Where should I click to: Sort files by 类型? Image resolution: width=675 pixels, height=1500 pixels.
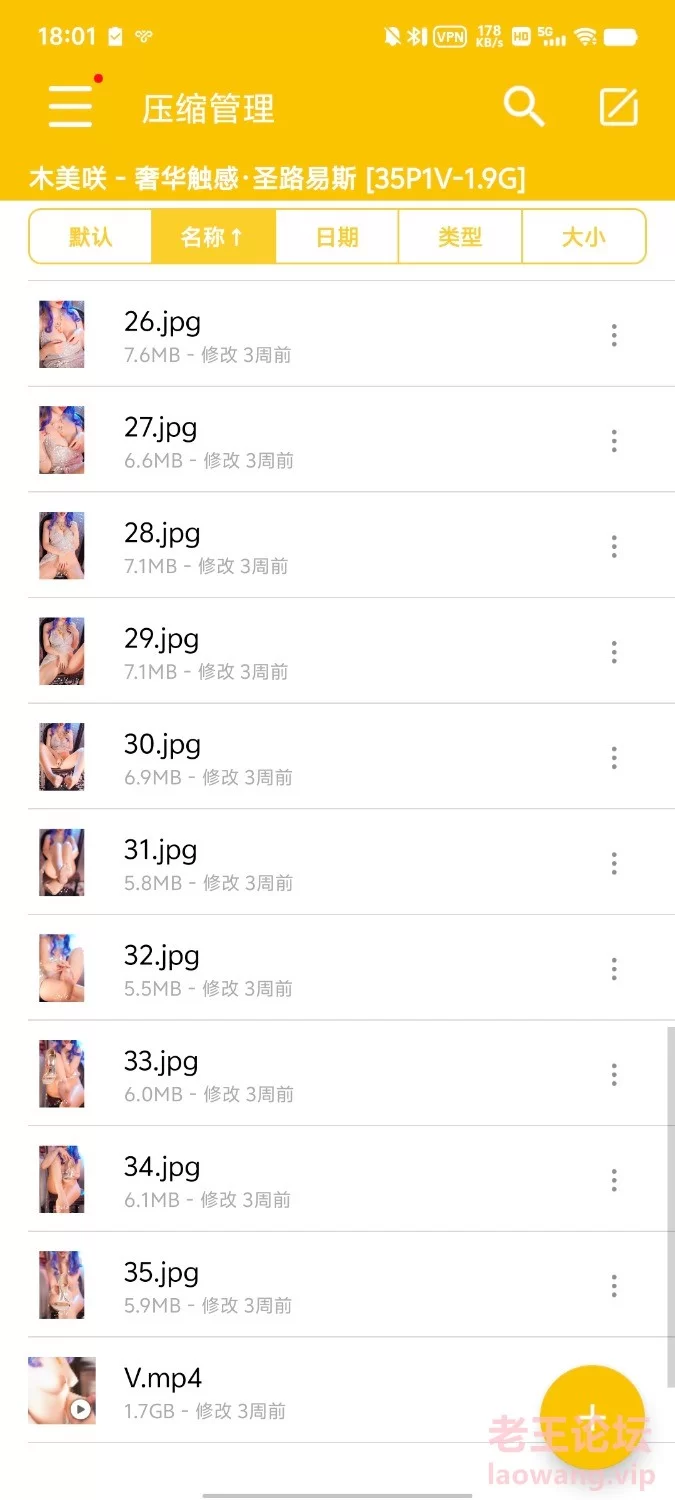coord(460,237)
